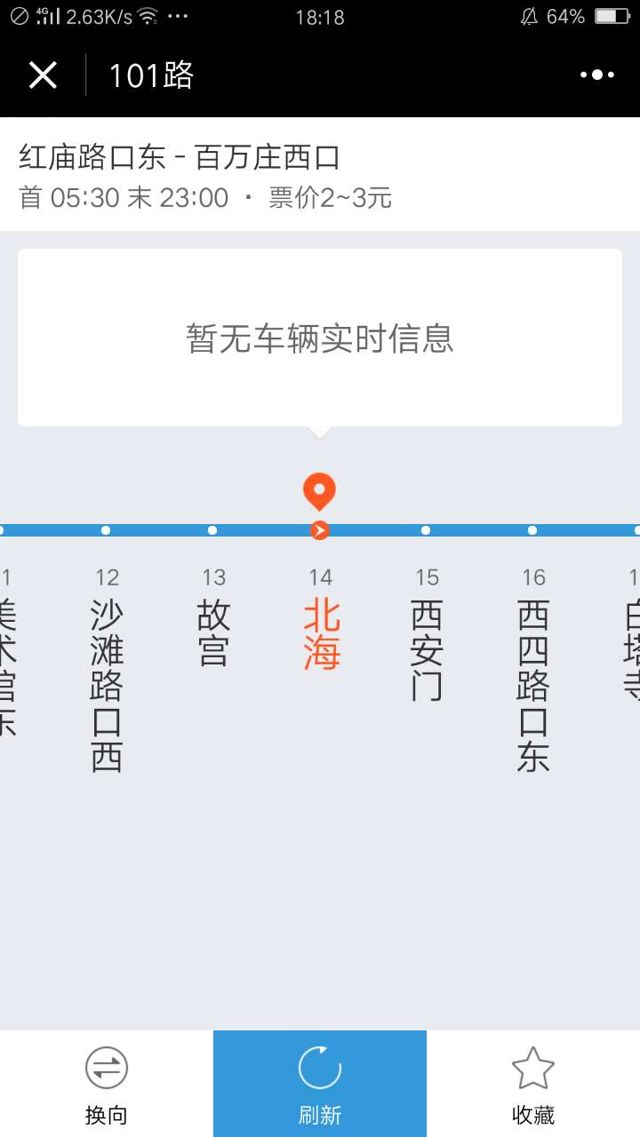Close the 101路 page

(43, 75)
